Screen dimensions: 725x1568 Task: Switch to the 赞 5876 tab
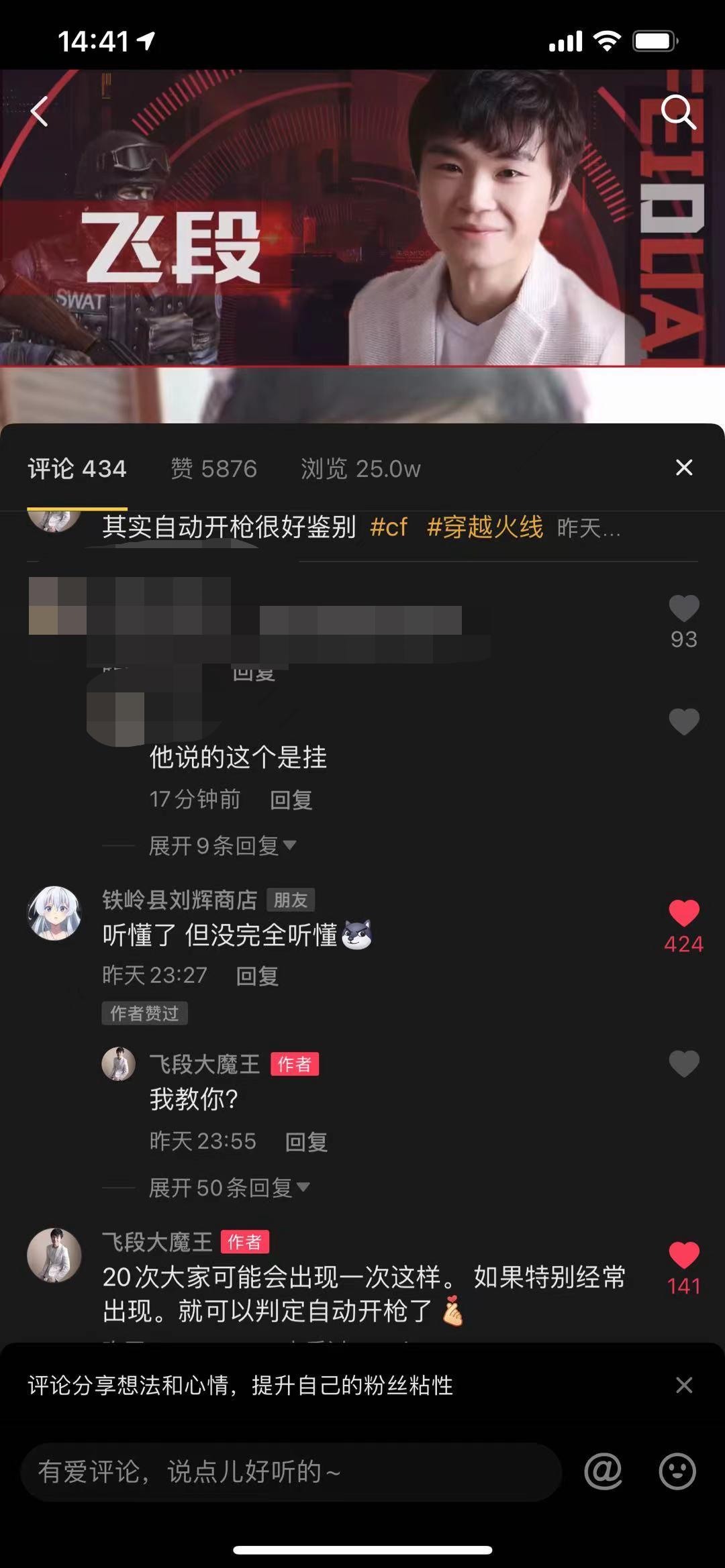213,468
